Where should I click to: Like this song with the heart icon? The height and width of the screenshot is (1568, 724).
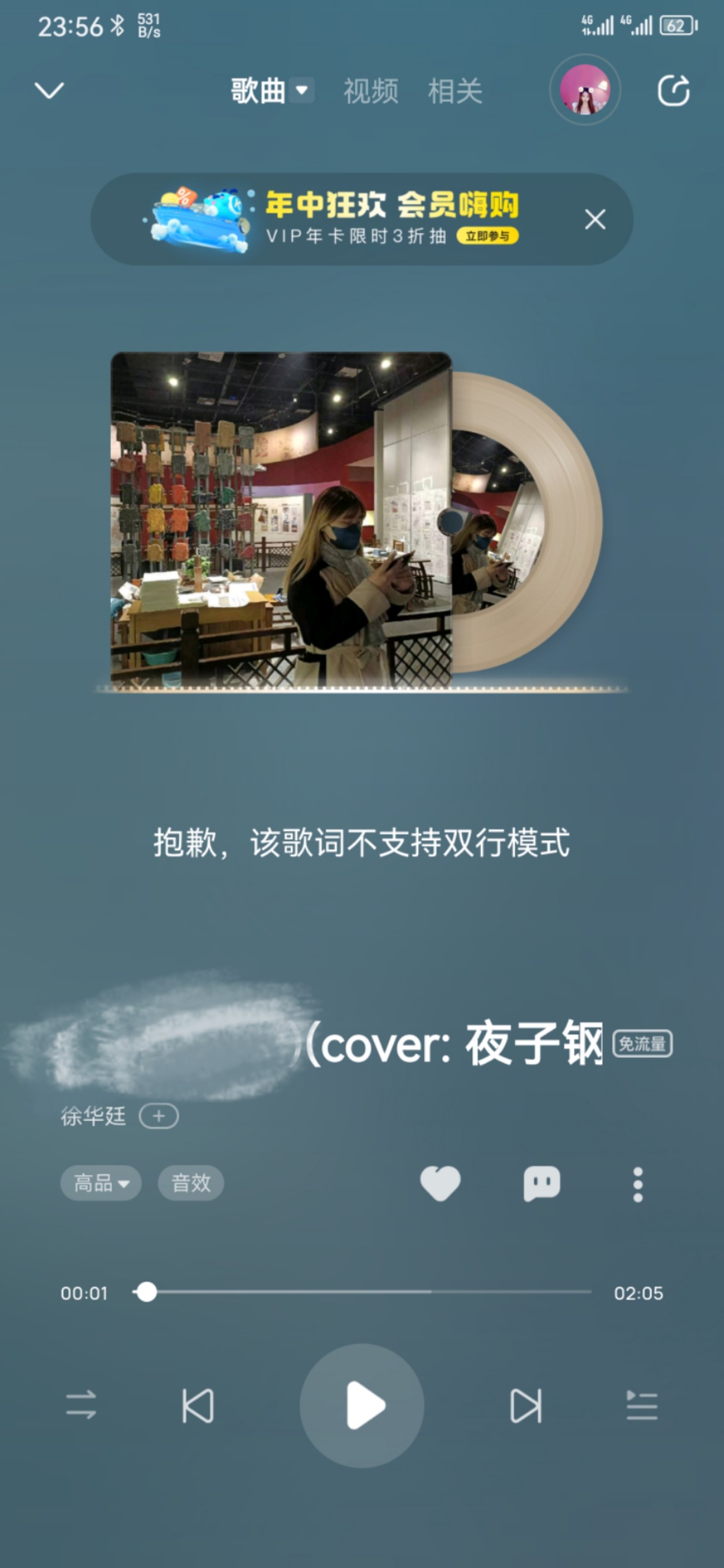tap(440, 1184)
